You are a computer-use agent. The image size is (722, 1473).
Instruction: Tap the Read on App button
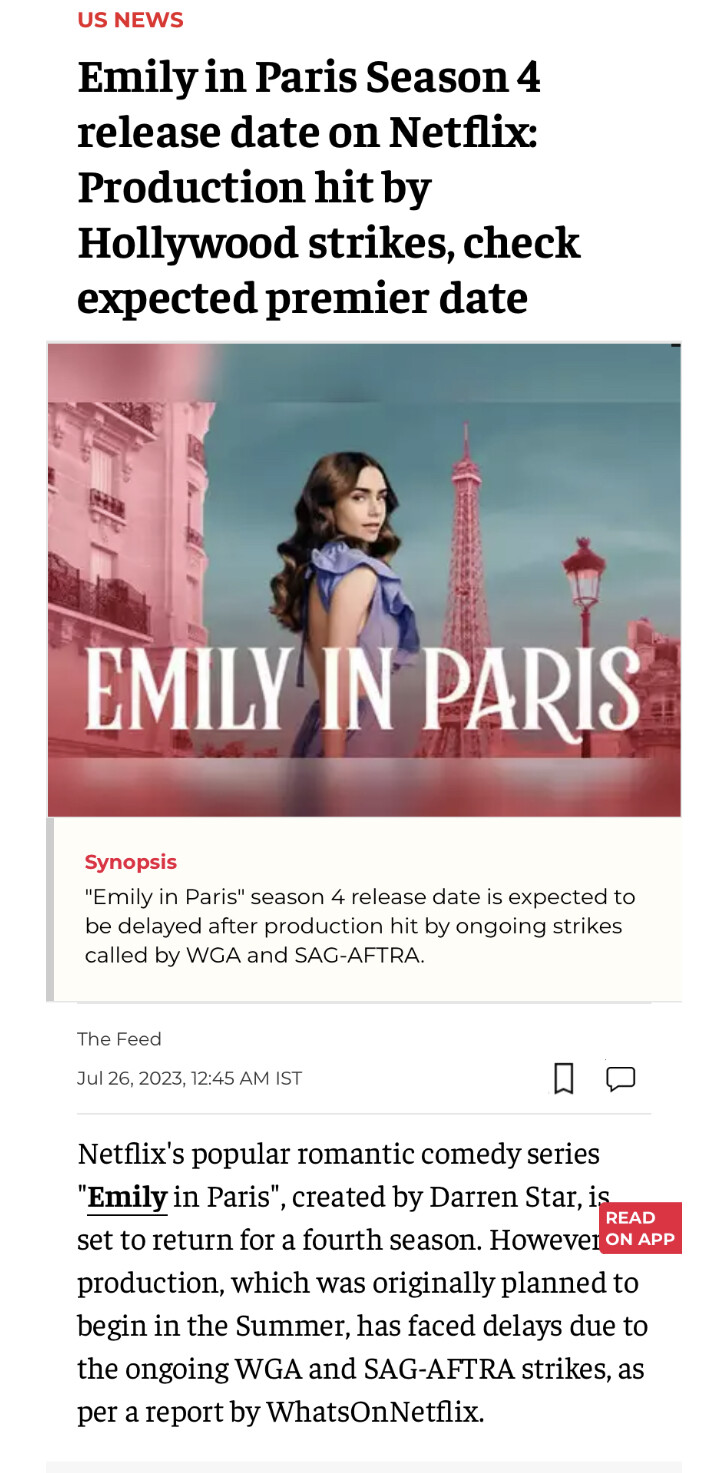(640, 1228)
